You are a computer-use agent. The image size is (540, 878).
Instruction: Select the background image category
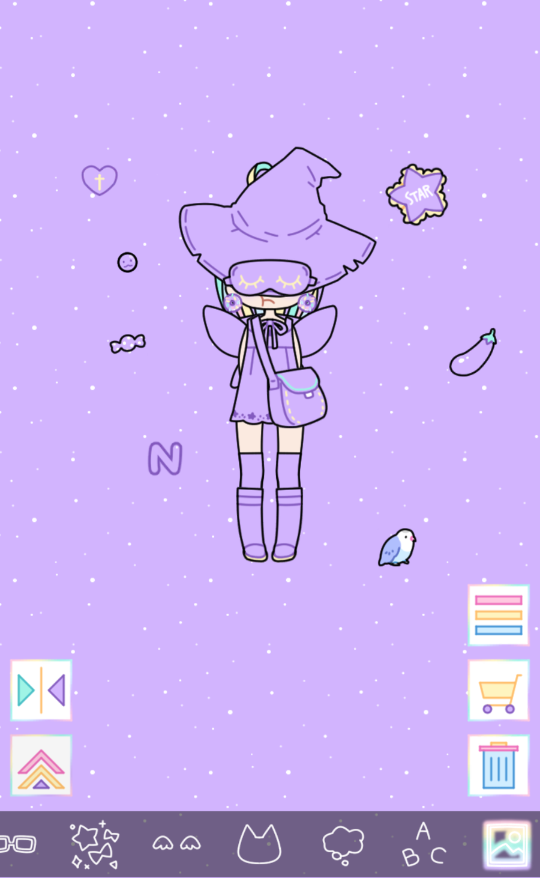click(507, 844)
